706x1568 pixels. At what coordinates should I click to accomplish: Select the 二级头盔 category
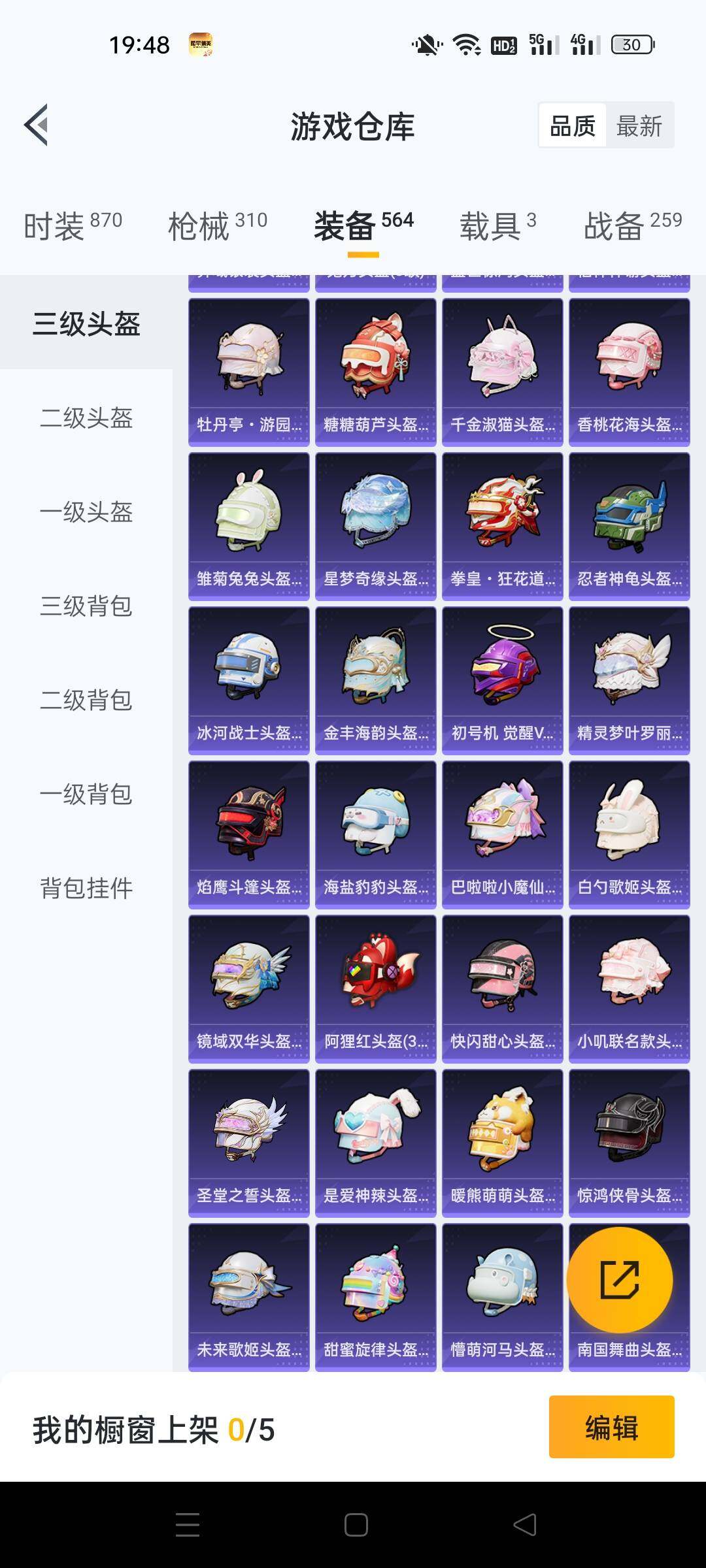(86, 418)
